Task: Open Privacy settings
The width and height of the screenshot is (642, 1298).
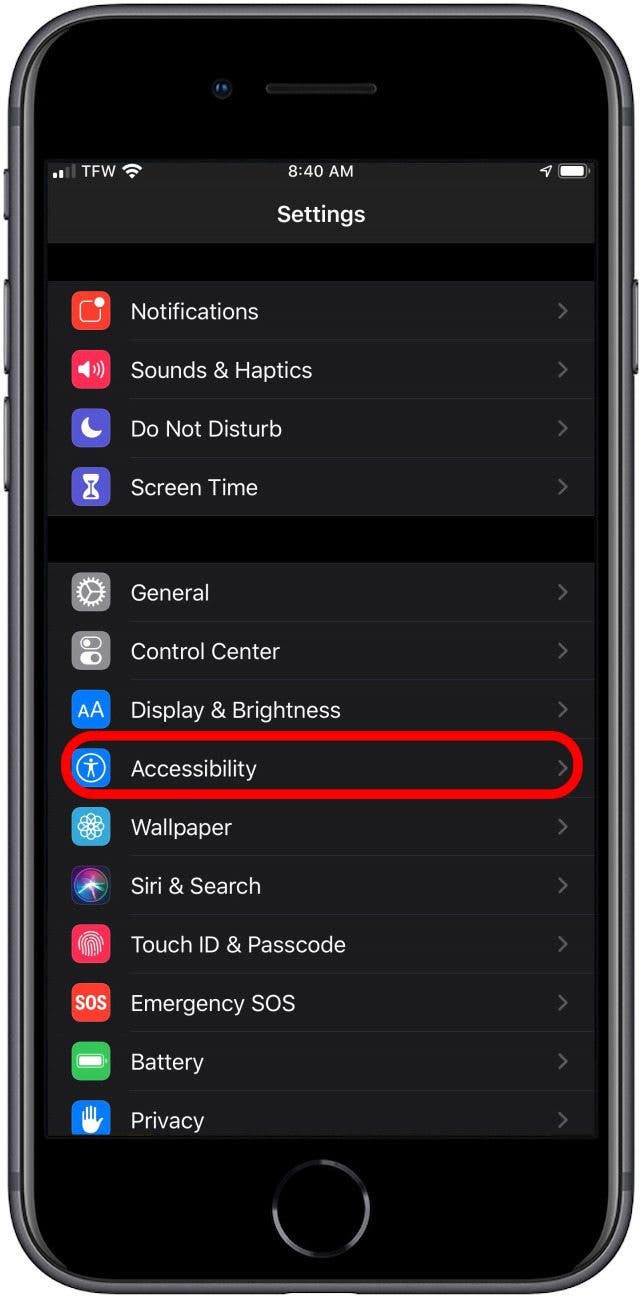Action: click(321, 1115)
